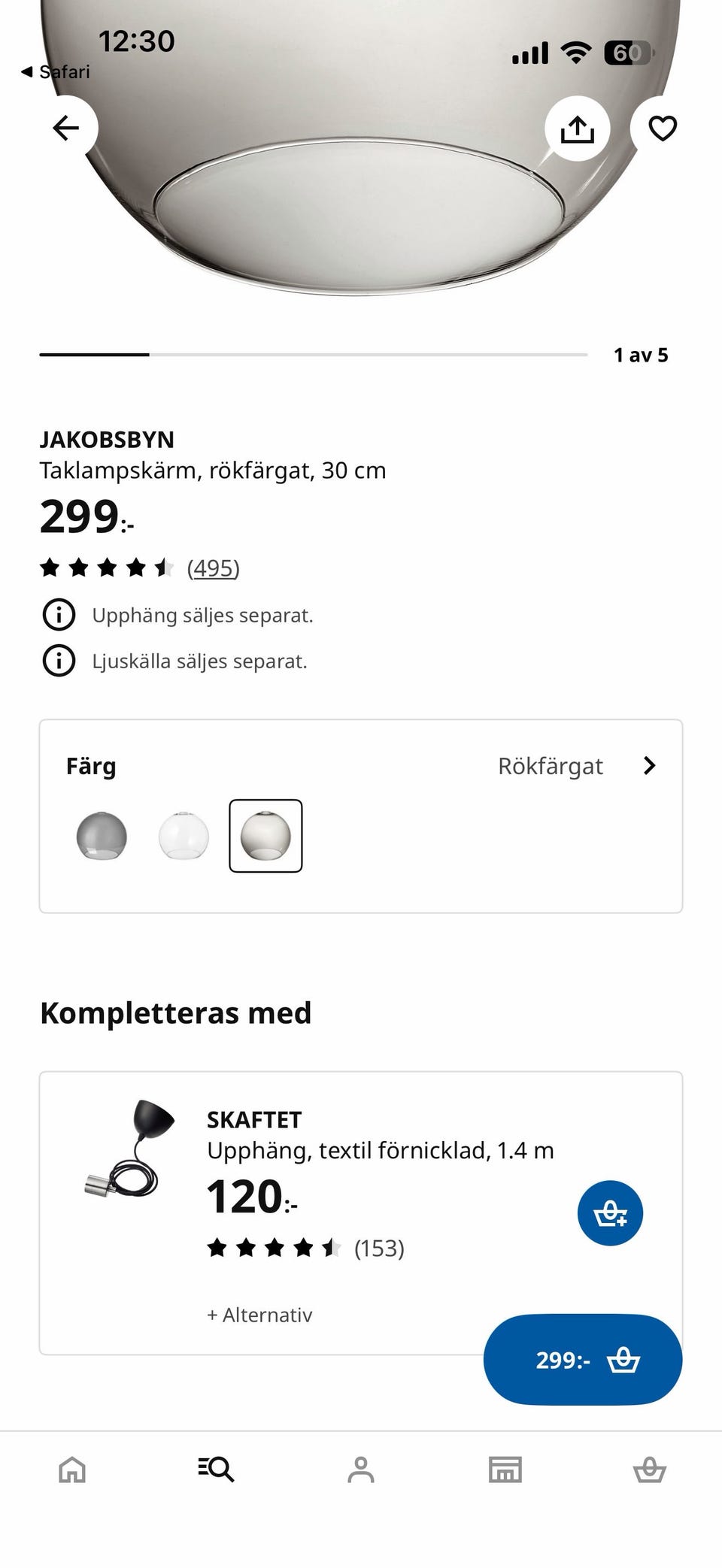Add SKAFTET to cart with basket icon

tap(610, 1212)
